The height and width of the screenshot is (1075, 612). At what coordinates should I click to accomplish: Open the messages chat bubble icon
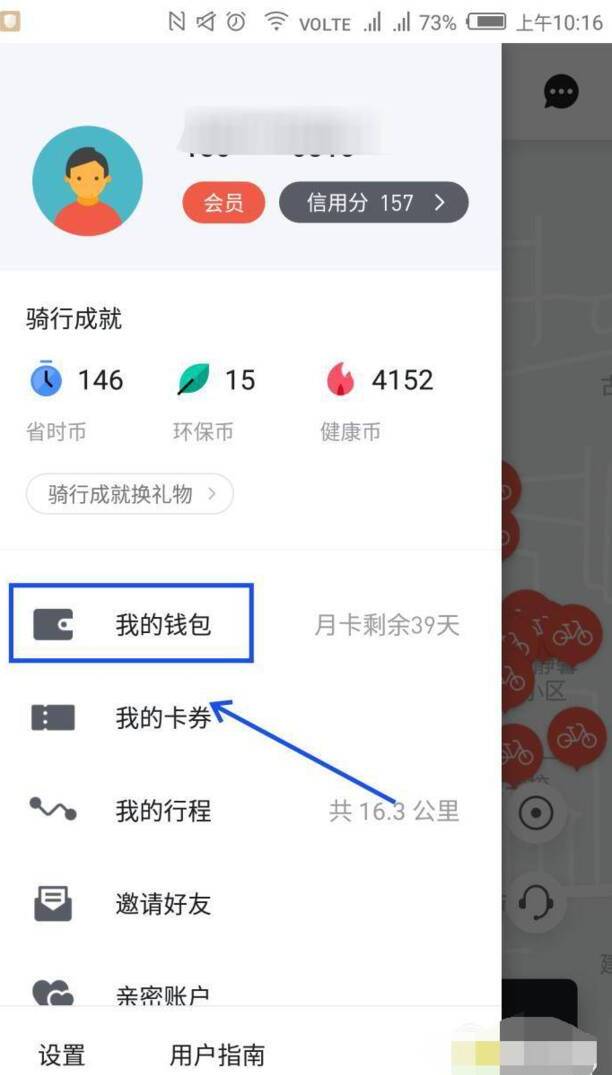coord(561,93)
